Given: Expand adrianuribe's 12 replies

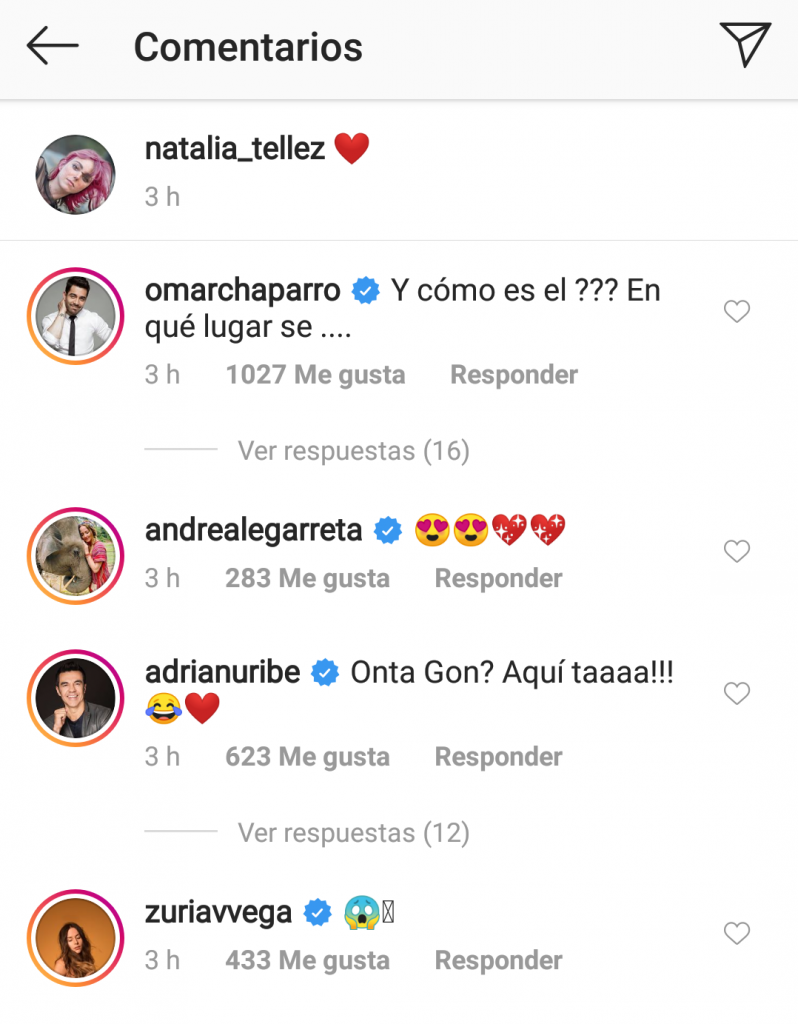Looking at the screenshot, I should coord(353,832).
